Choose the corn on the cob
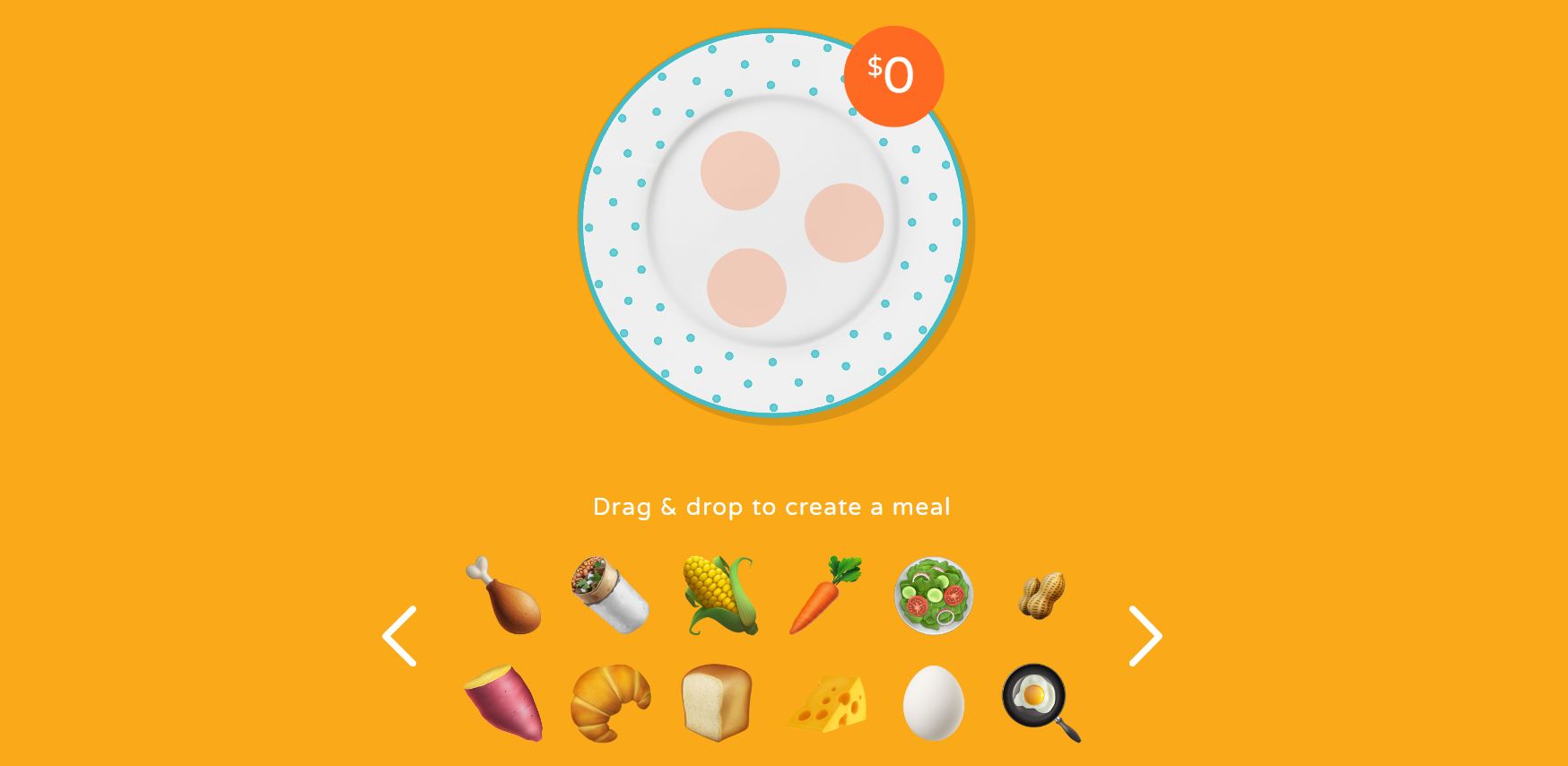 tap(719, 596)
